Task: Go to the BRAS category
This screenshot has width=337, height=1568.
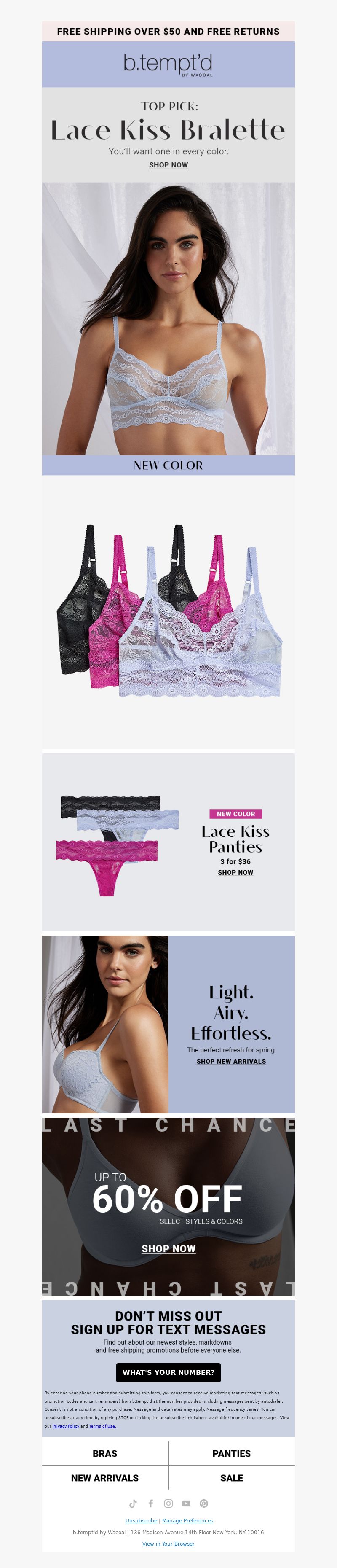Action: click(104, 1453)
